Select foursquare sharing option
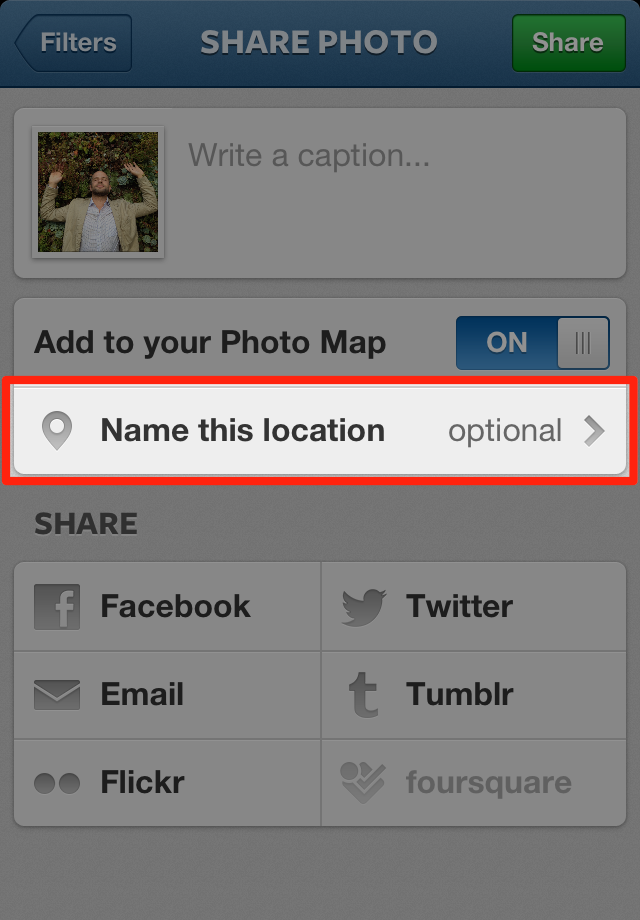The height and width of the screenshot is (920, 640). pyautogui.click(x=473, y=782)
